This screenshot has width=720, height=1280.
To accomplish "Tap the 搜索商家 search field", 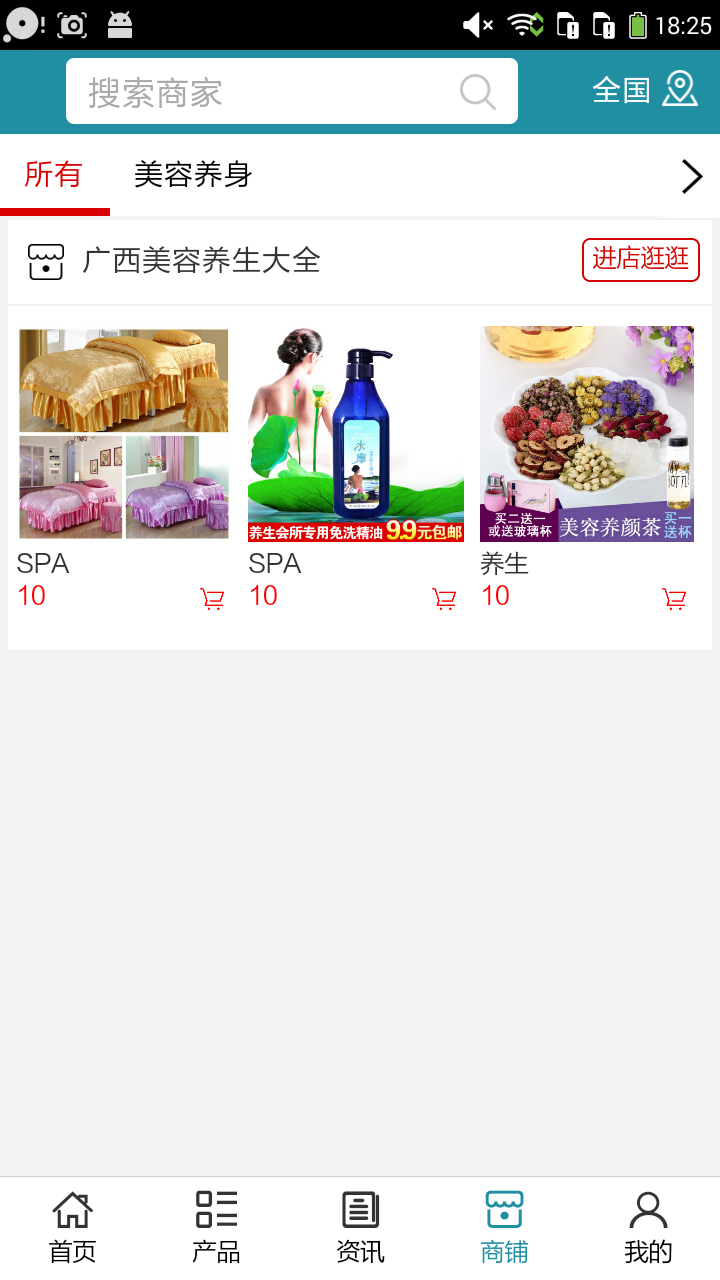I will click(270, 92).
